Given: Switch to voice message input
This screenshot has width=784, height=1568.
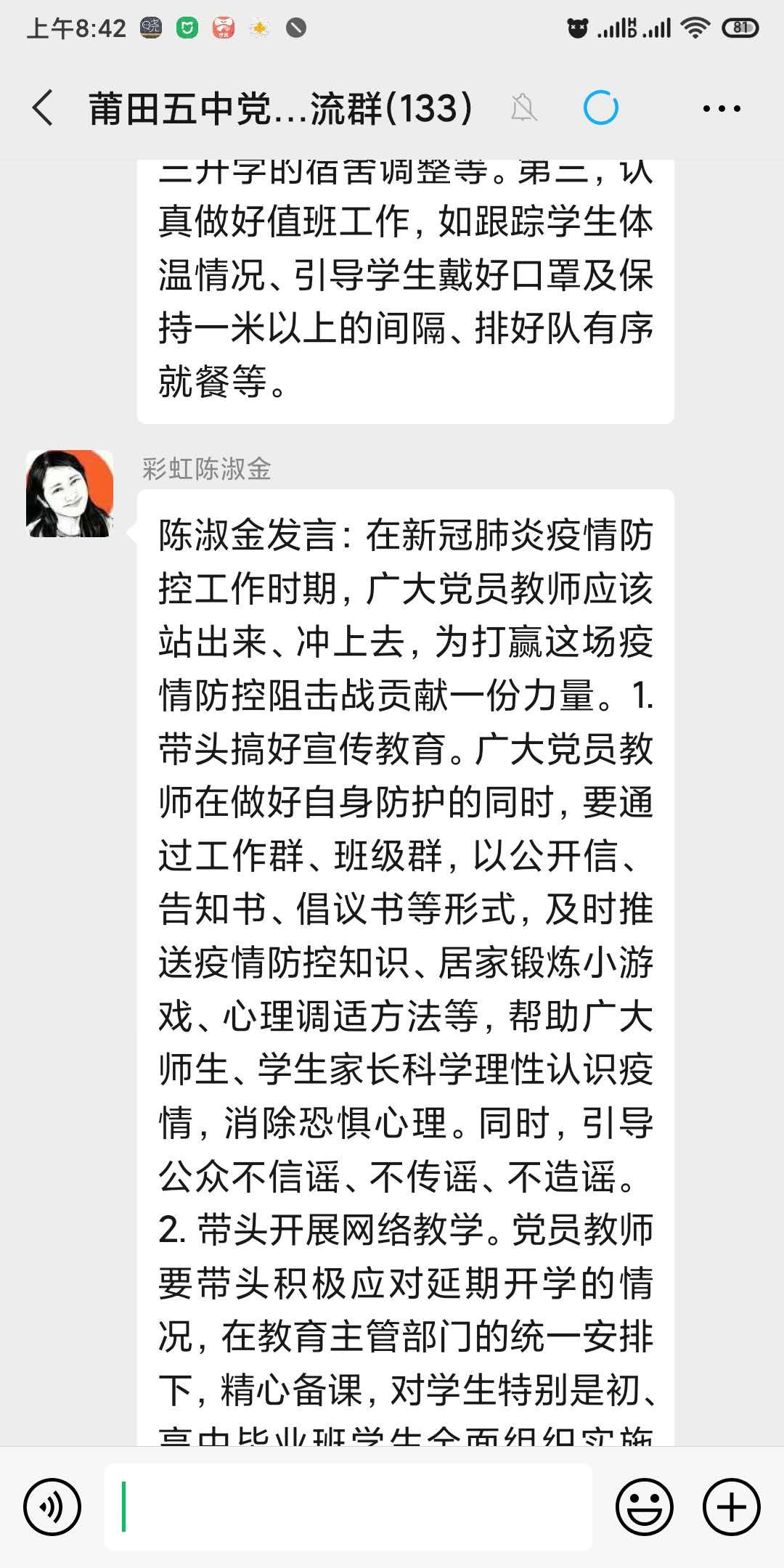Looking at the screenshot, I should coord(52,1507).
